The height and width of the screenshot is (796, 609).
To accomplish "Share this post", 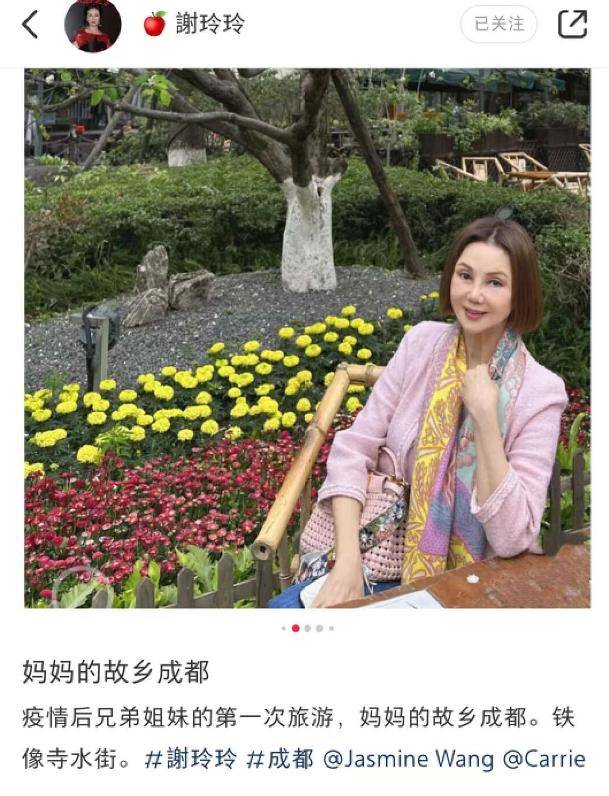I will point(572,24).
